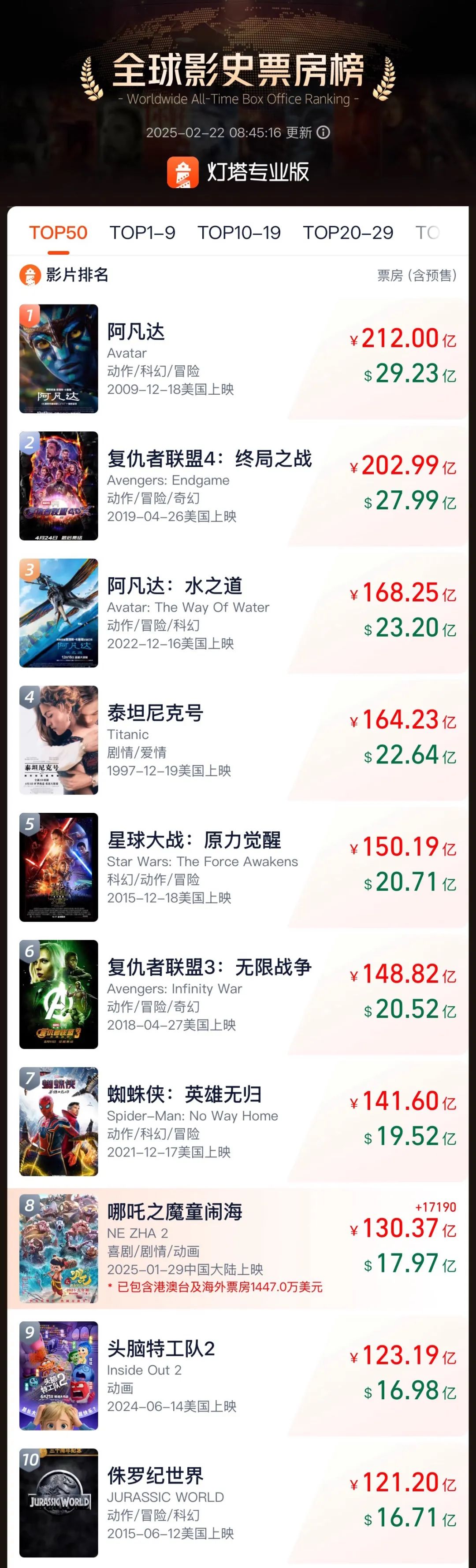
Task: View 复仇者联盟3：无限战争 details
Action: [238, 995]
